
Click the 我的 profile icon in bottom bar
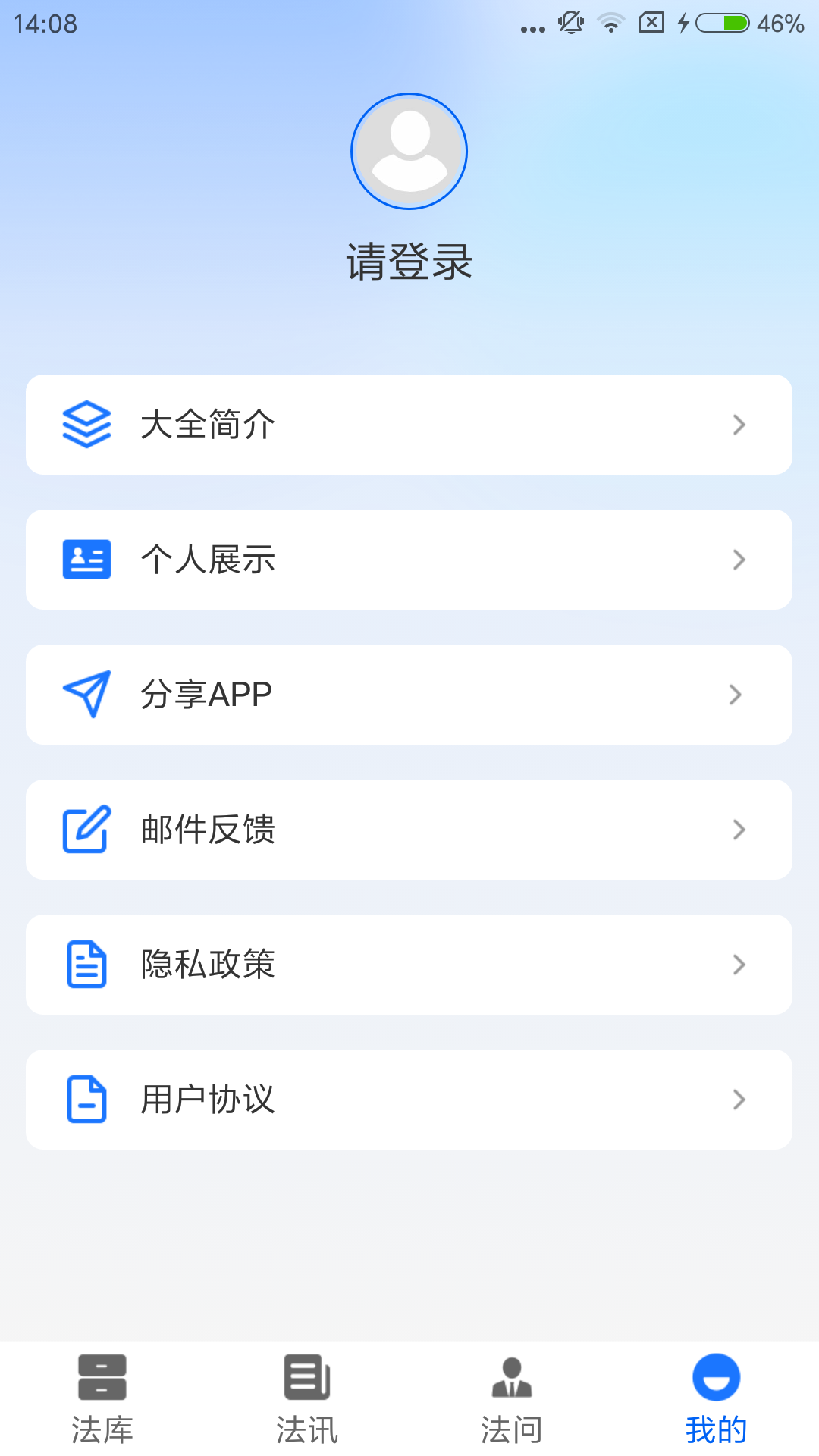pyautogui.click(x=717, y=1376)
